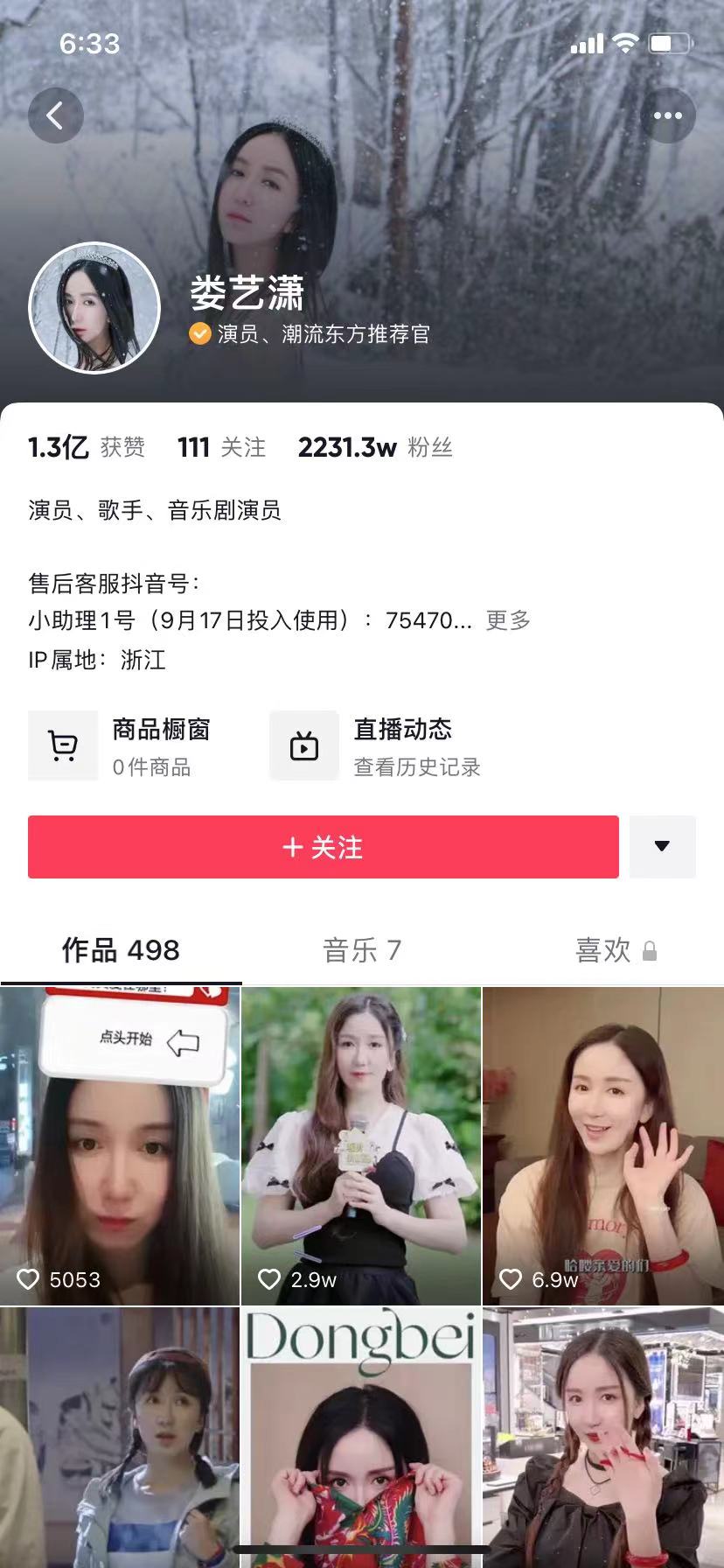Open 直播动态 live history
The image size is (724, 1568).
(378, 745)
